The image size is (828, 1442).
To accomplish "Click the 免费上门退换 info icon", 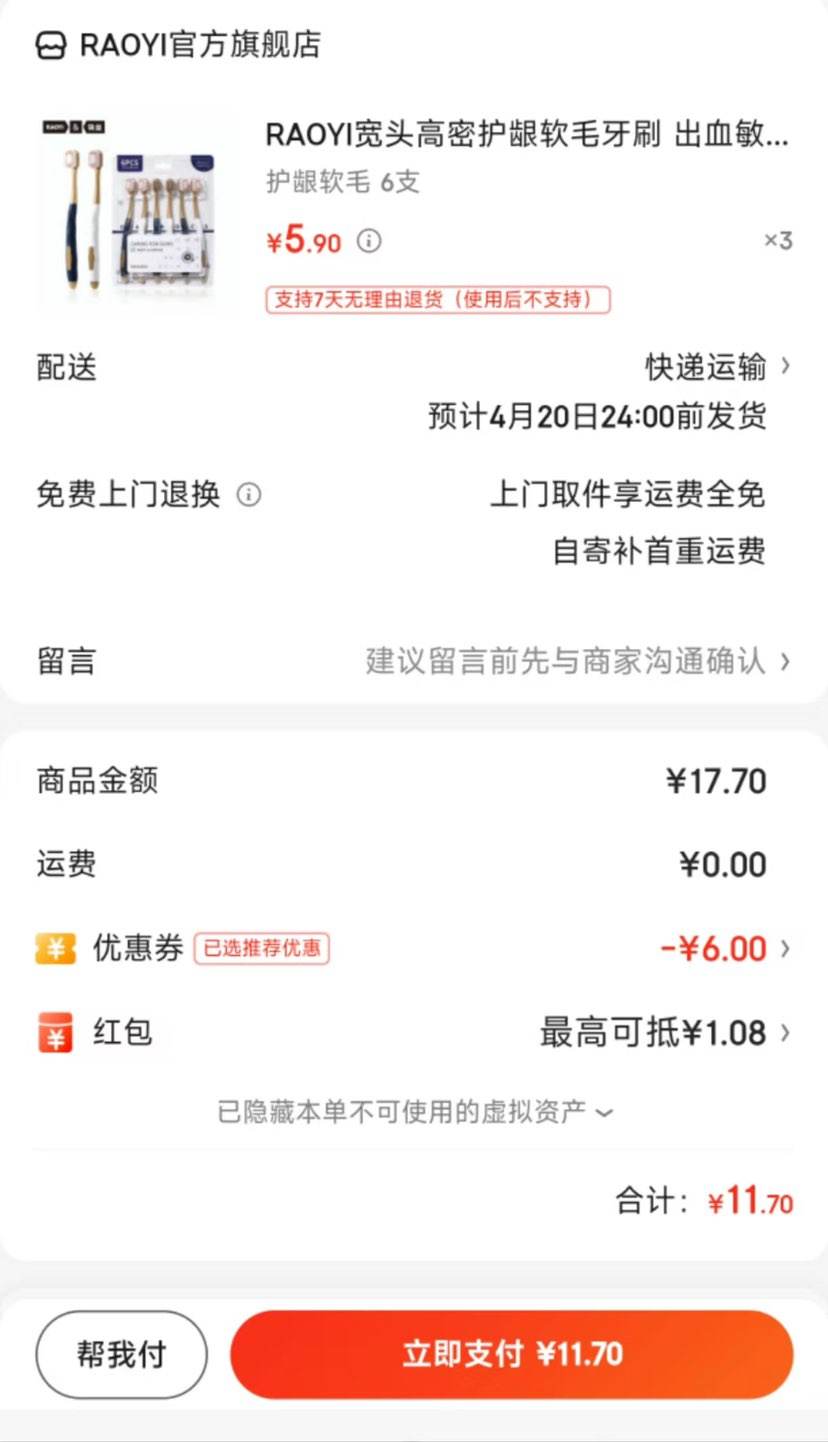I will pyautogui.click(x=249, y=495).
